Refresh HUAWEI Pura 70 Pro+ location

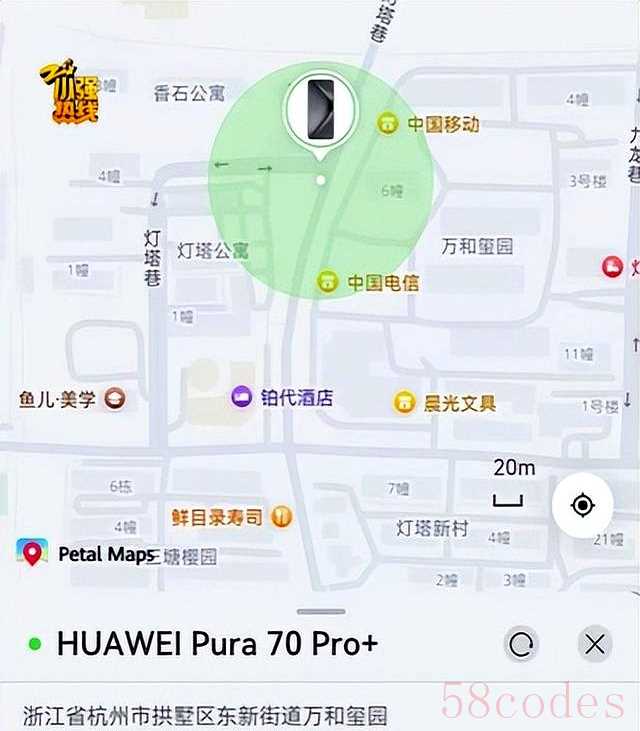[520, 645]
